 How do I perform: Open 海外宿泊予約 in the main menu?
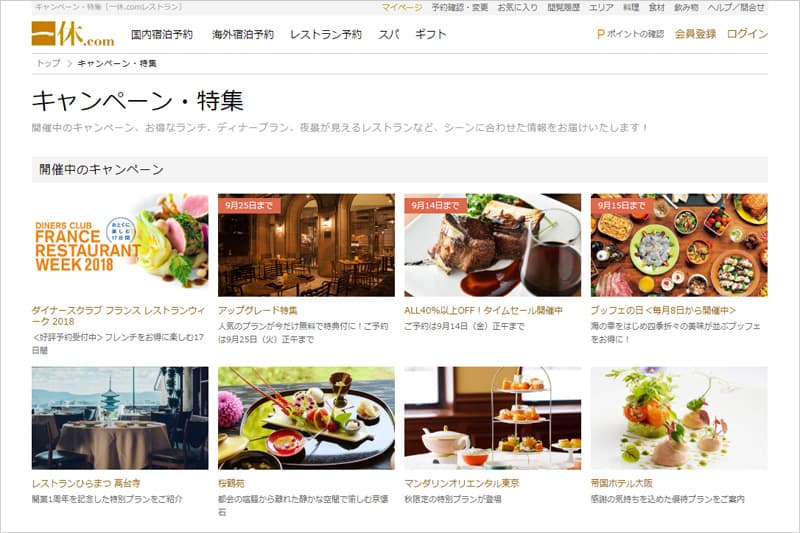tap(243, 34)
